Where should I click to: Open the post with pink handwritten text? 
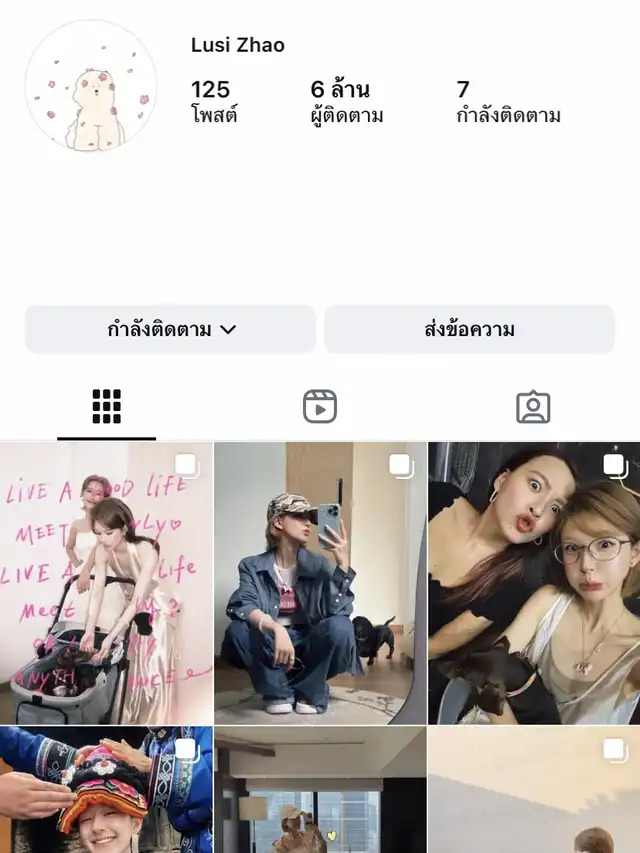coord(106,583)
